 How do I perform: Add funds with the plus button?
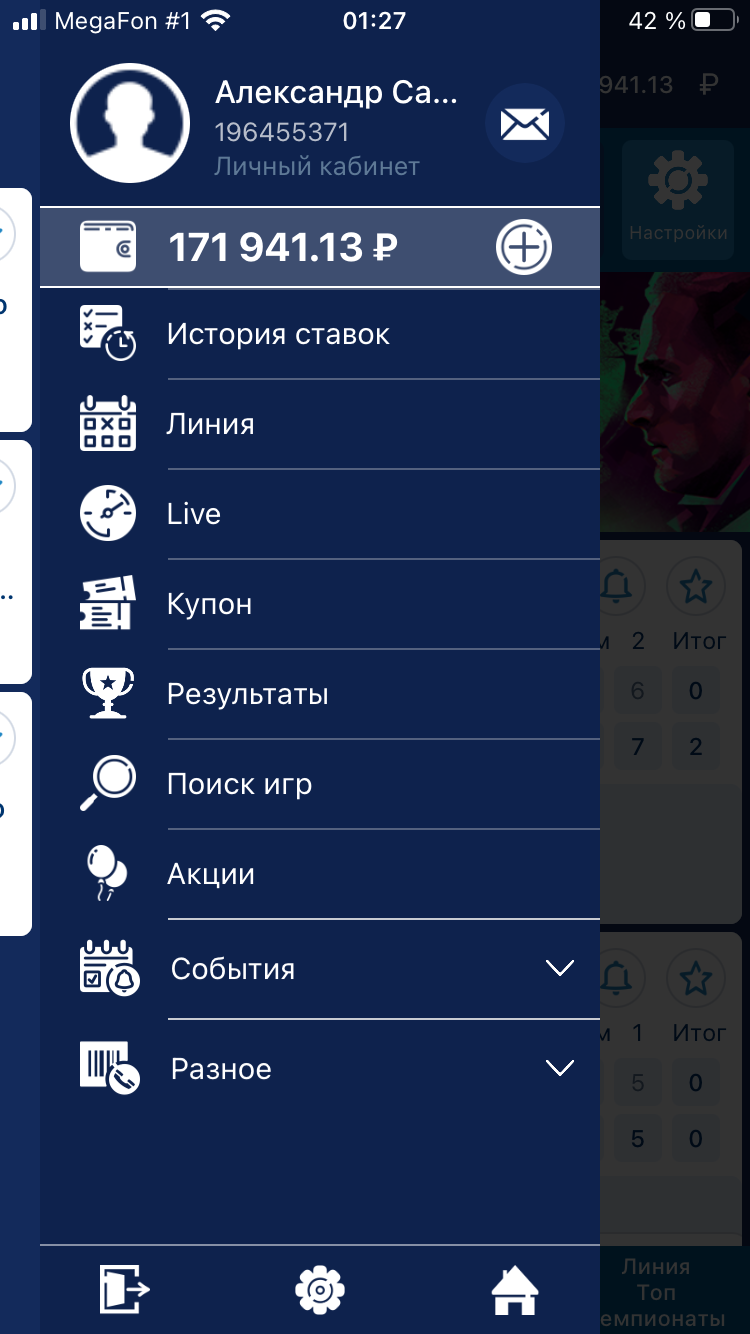(x=524, y=247)
